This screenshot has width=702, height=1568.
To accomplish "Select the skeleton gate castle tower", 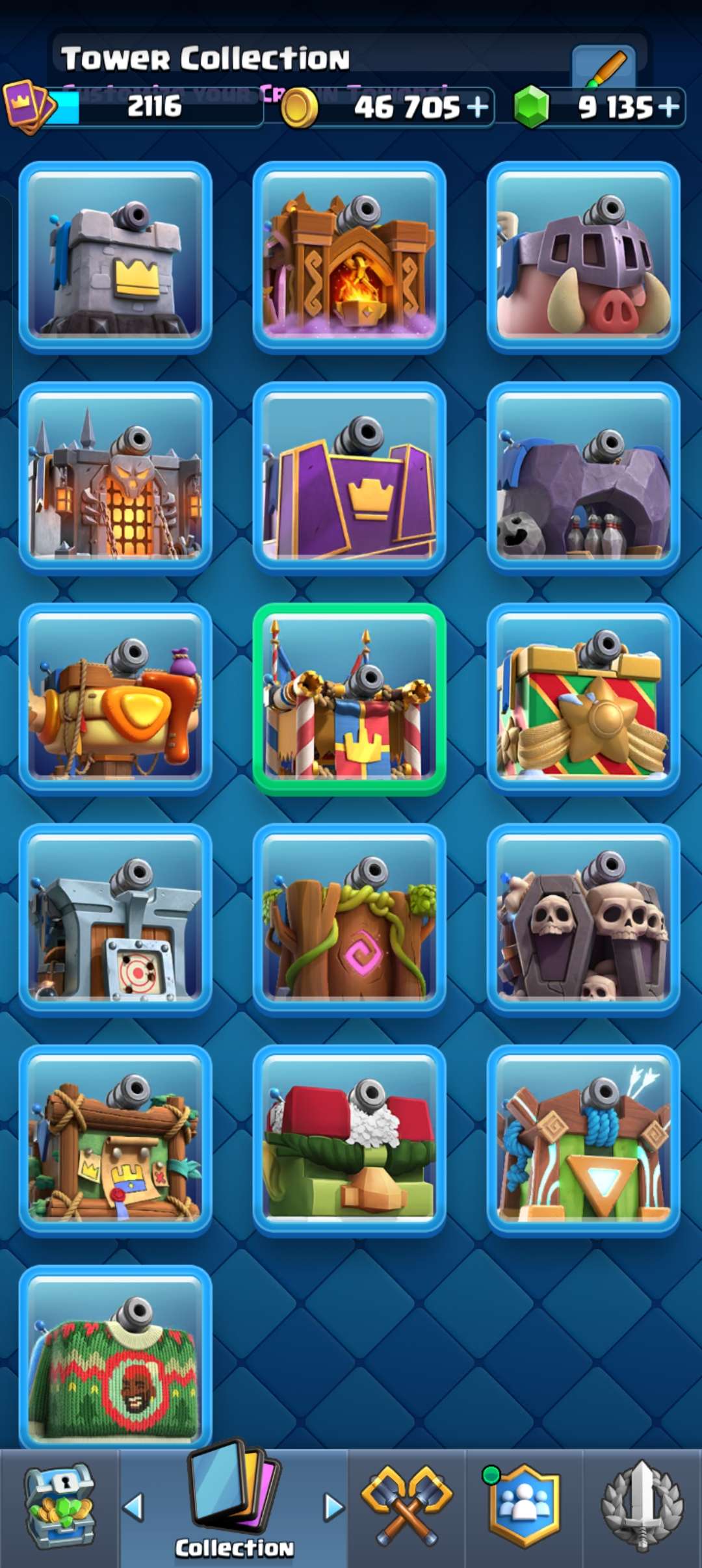I will [x=116, y=478].
